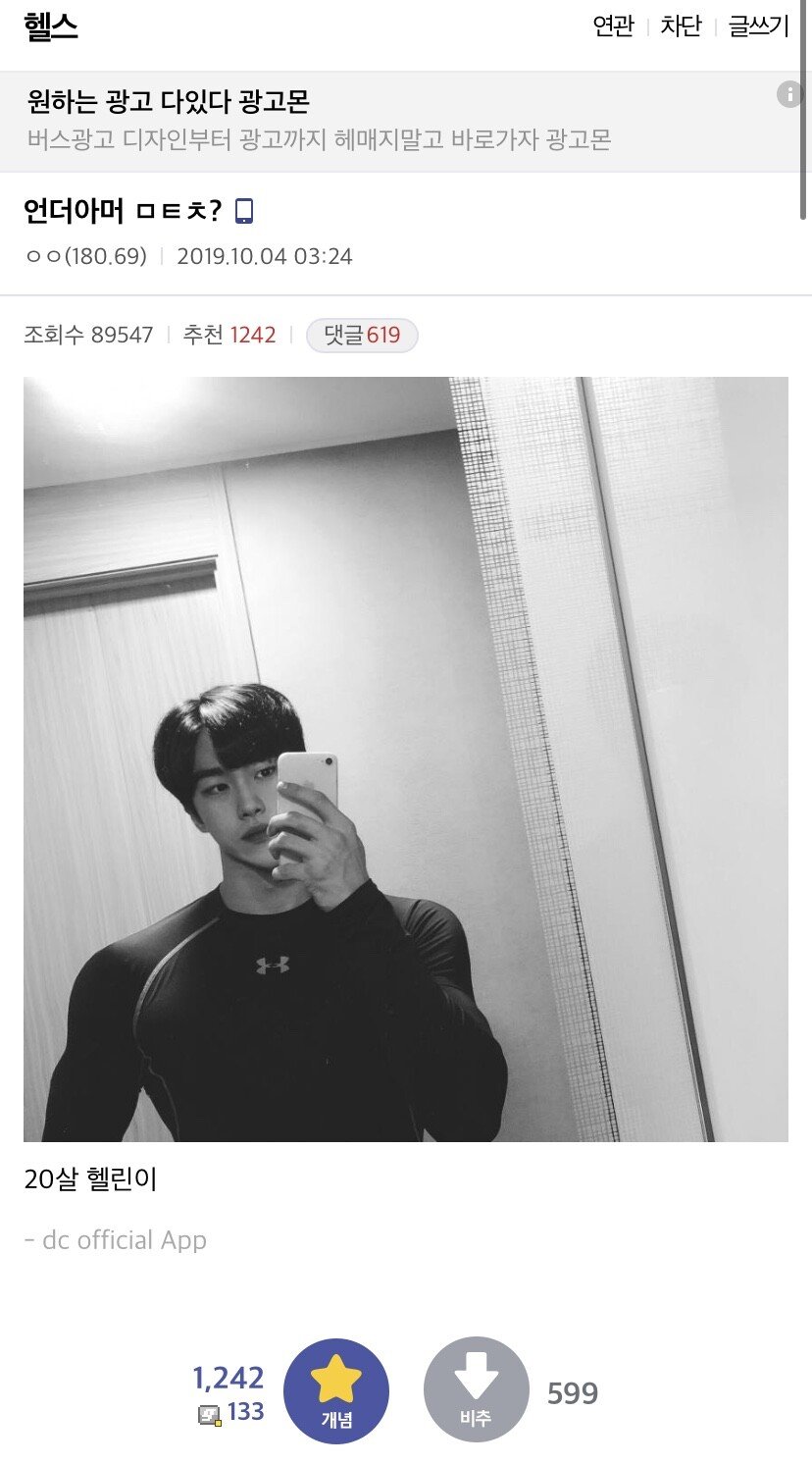This screenshot has height=1464, width=812.
Task: Open the 헬스 gallery title
Action: 50,26
